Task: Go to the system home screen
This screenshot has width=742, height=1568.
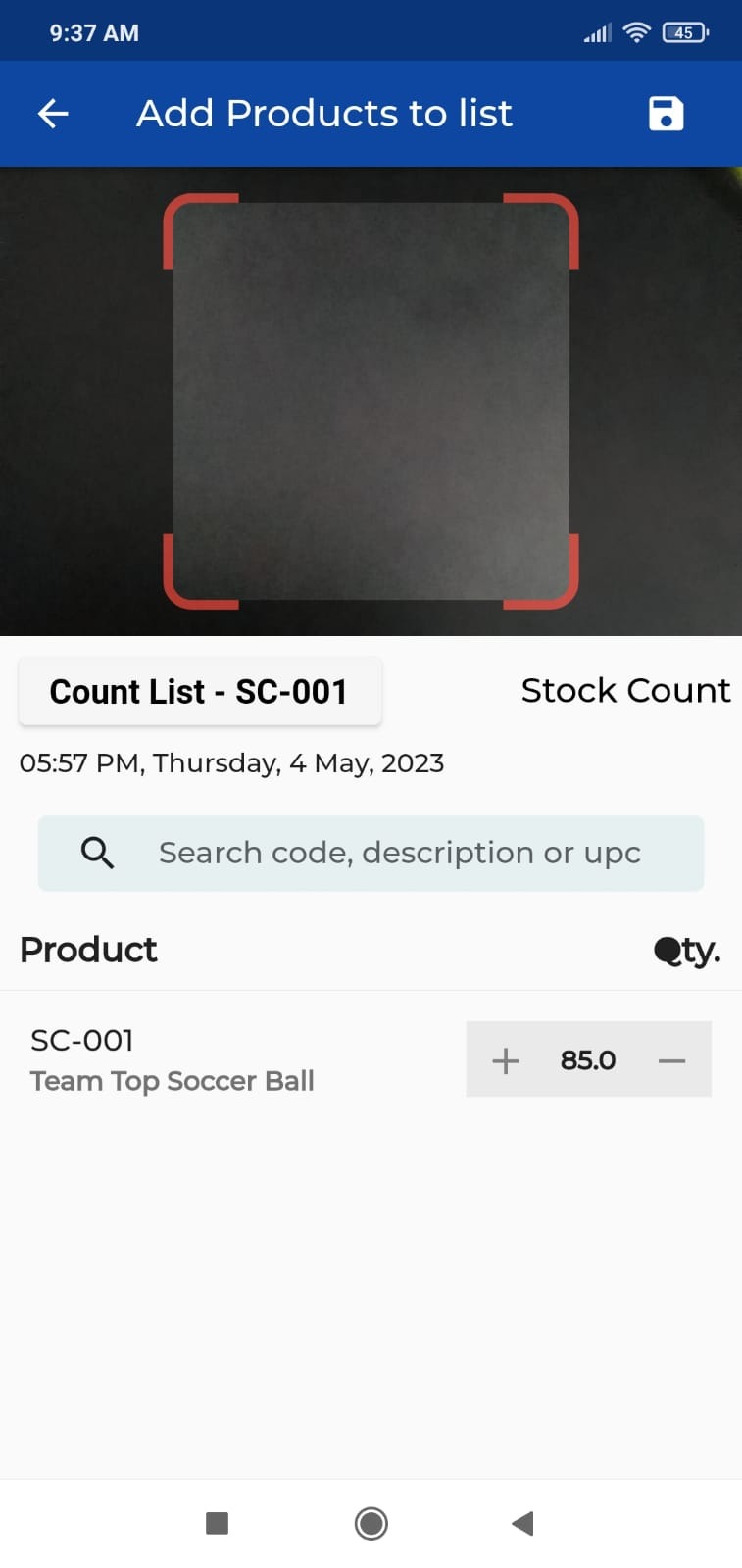Action: click(x=371, y=1523)
